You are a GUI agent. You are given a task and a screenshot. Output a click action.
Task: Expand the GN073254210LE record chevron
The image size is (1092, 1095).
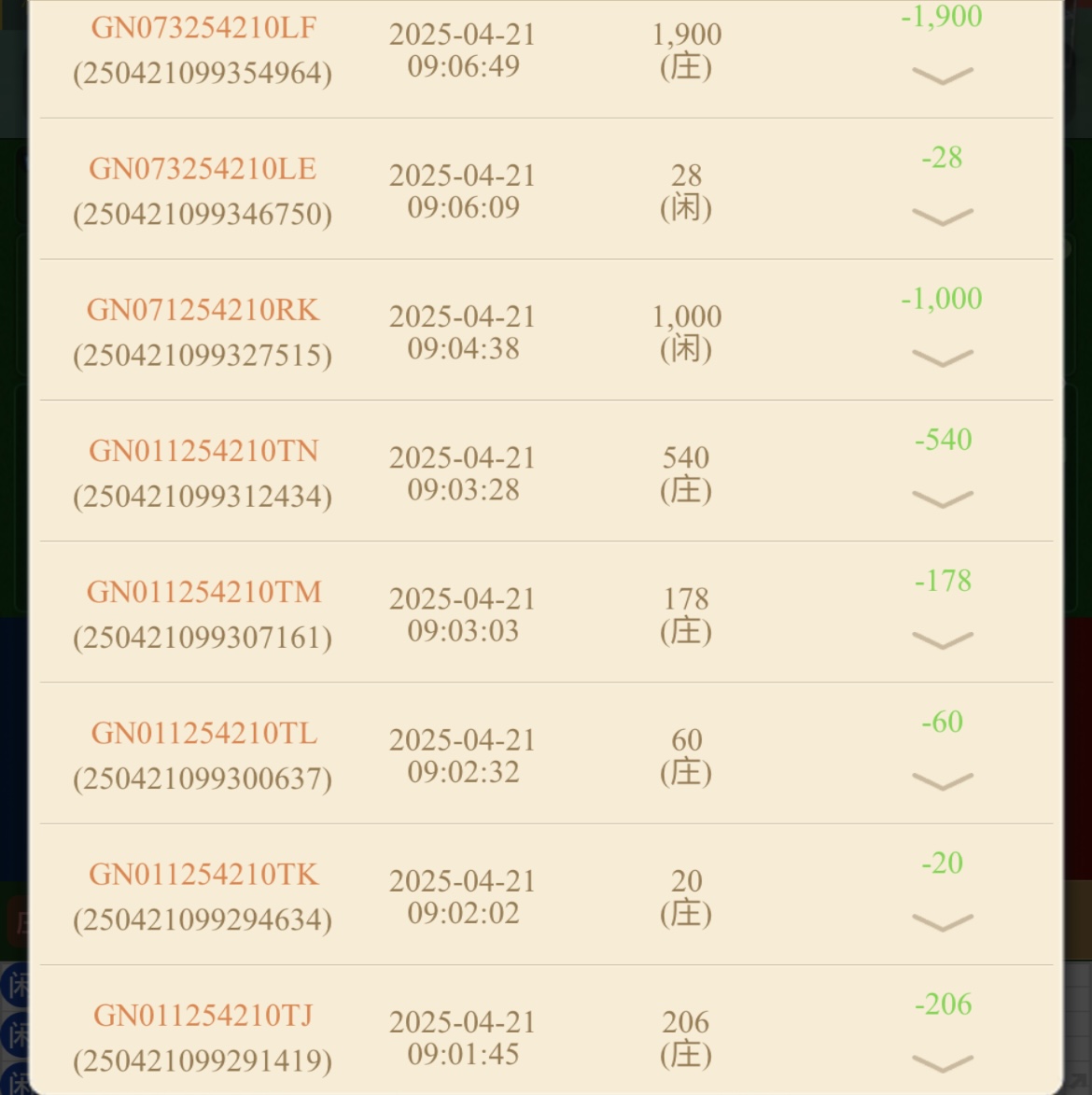pos(942,218)
